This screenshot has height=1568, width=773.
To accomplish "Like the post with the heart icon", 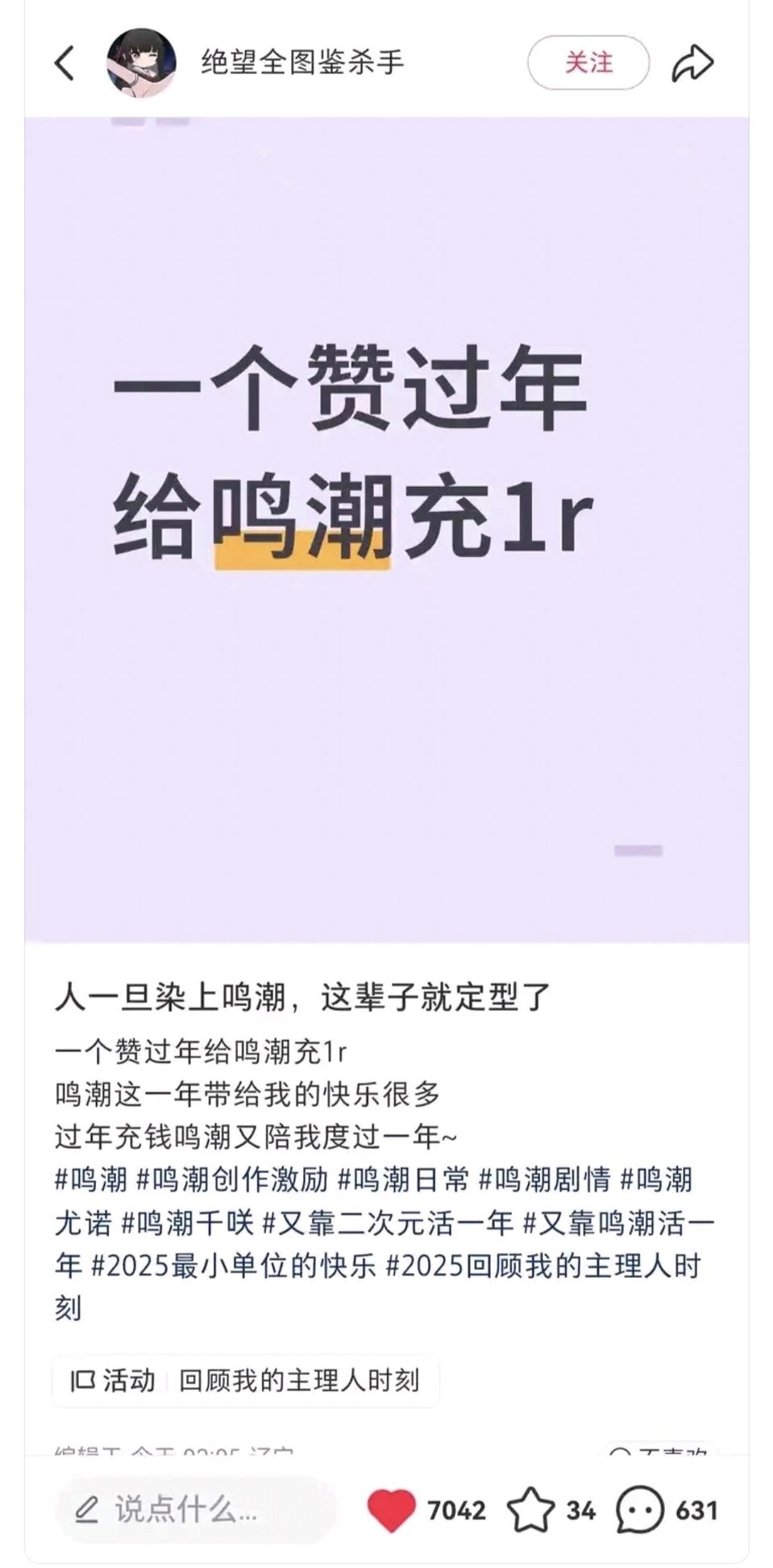I will coord(392,1510).
